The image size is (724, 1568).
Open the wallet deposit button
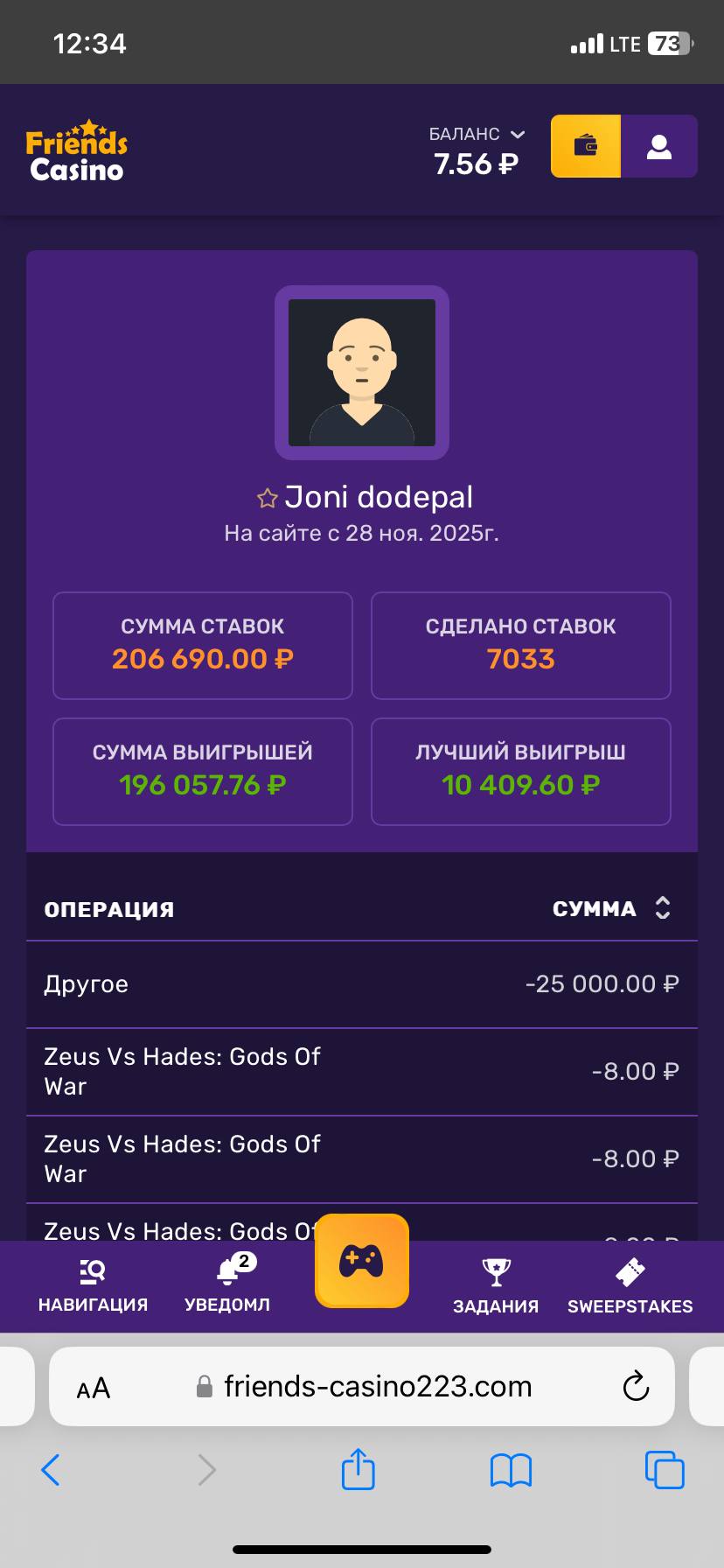585,146
